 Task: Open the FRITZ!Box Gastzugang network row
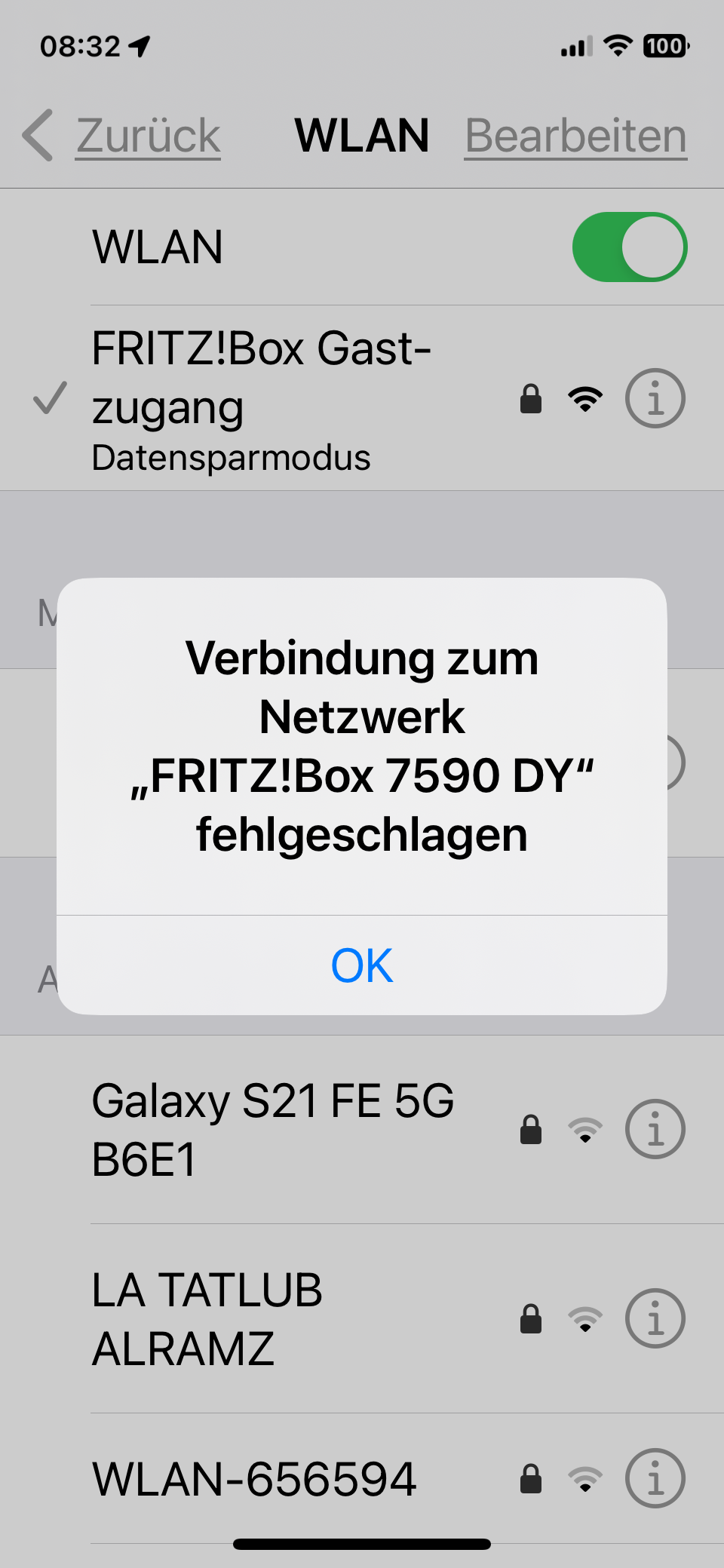[362, 398]
